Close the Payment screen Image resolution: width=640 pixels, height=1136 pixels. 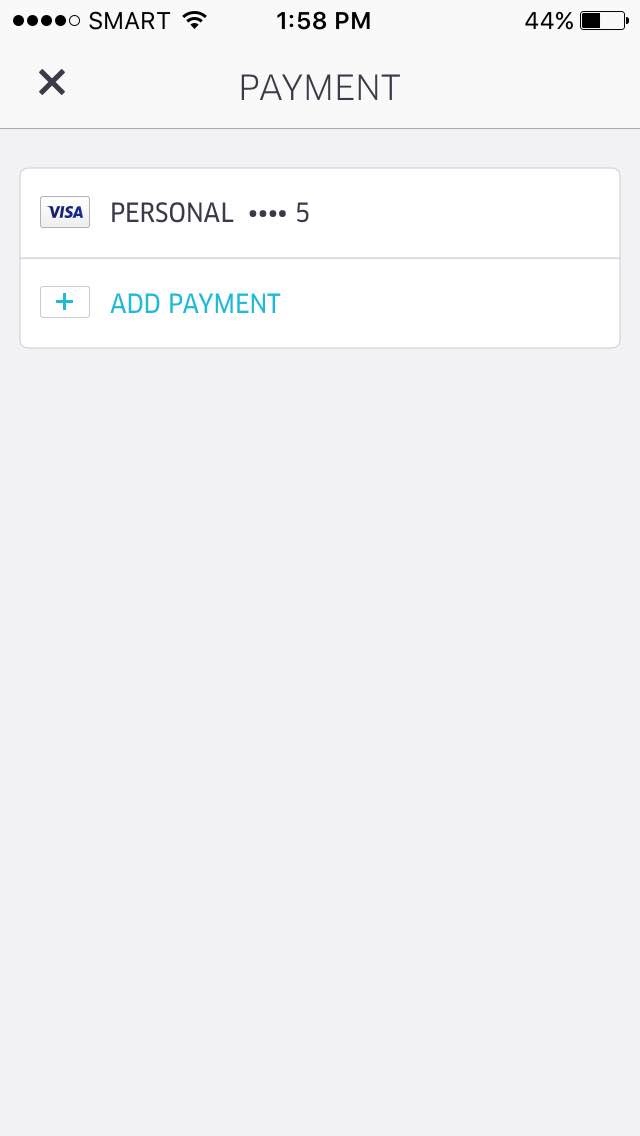52,83
